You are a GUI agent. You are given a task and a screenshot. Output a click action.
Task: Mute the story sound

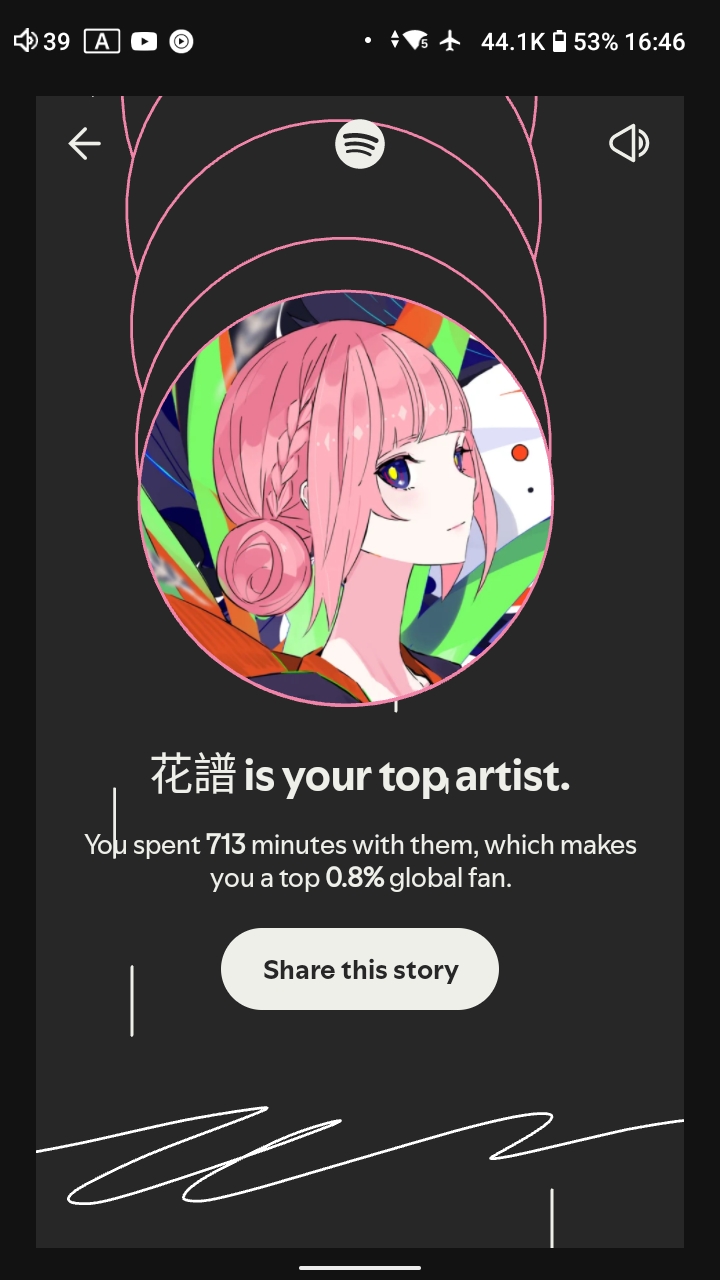tap(629, 144)
